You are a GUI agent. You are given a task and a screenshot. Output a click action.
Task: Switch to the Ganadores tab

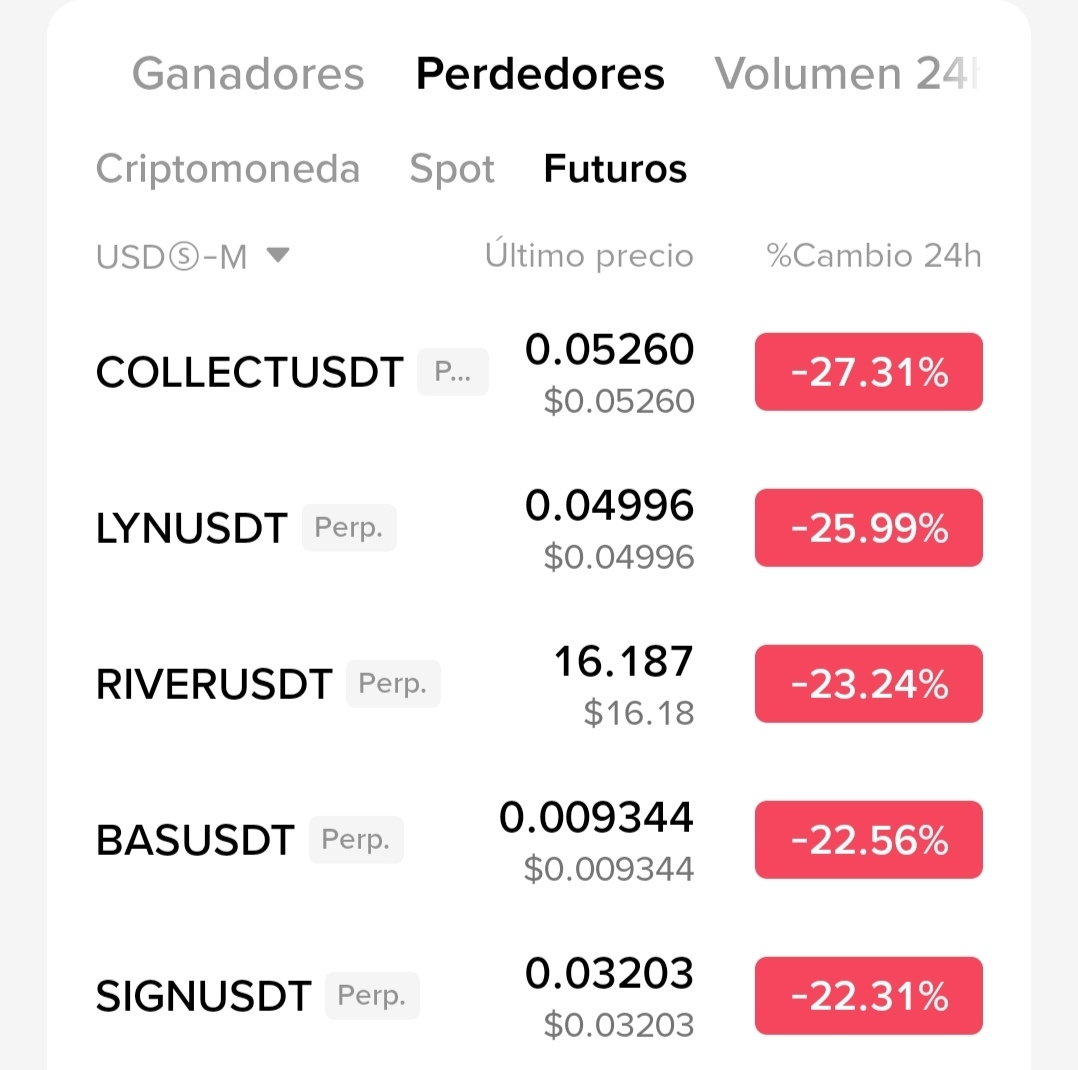tap(248, 74)
